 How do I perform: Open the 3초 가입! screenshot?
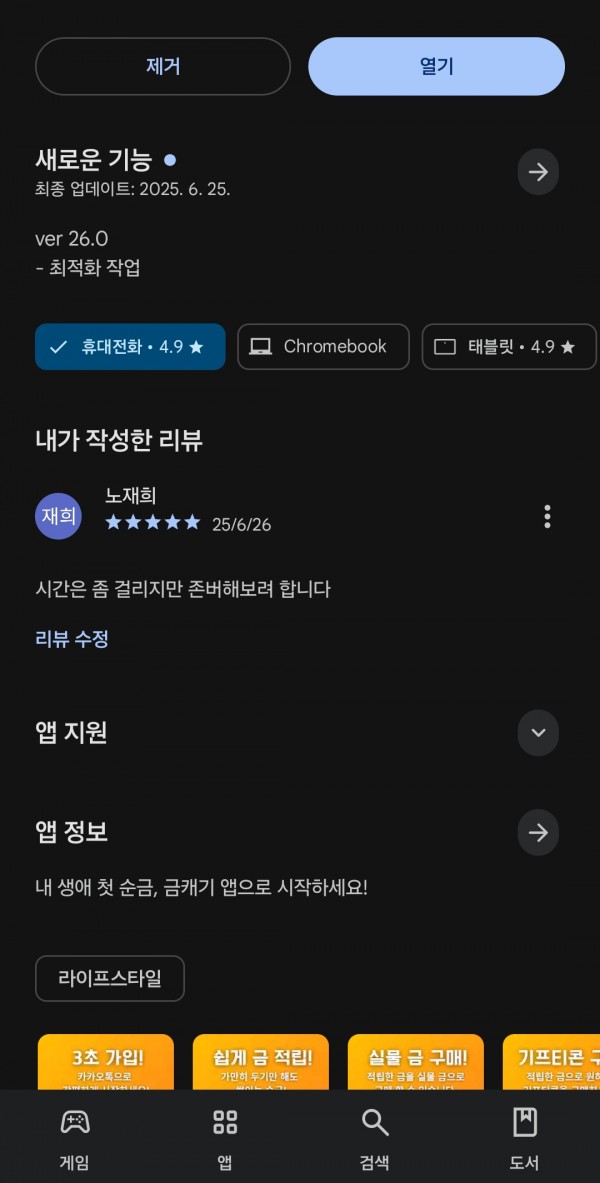(106, 1062)
